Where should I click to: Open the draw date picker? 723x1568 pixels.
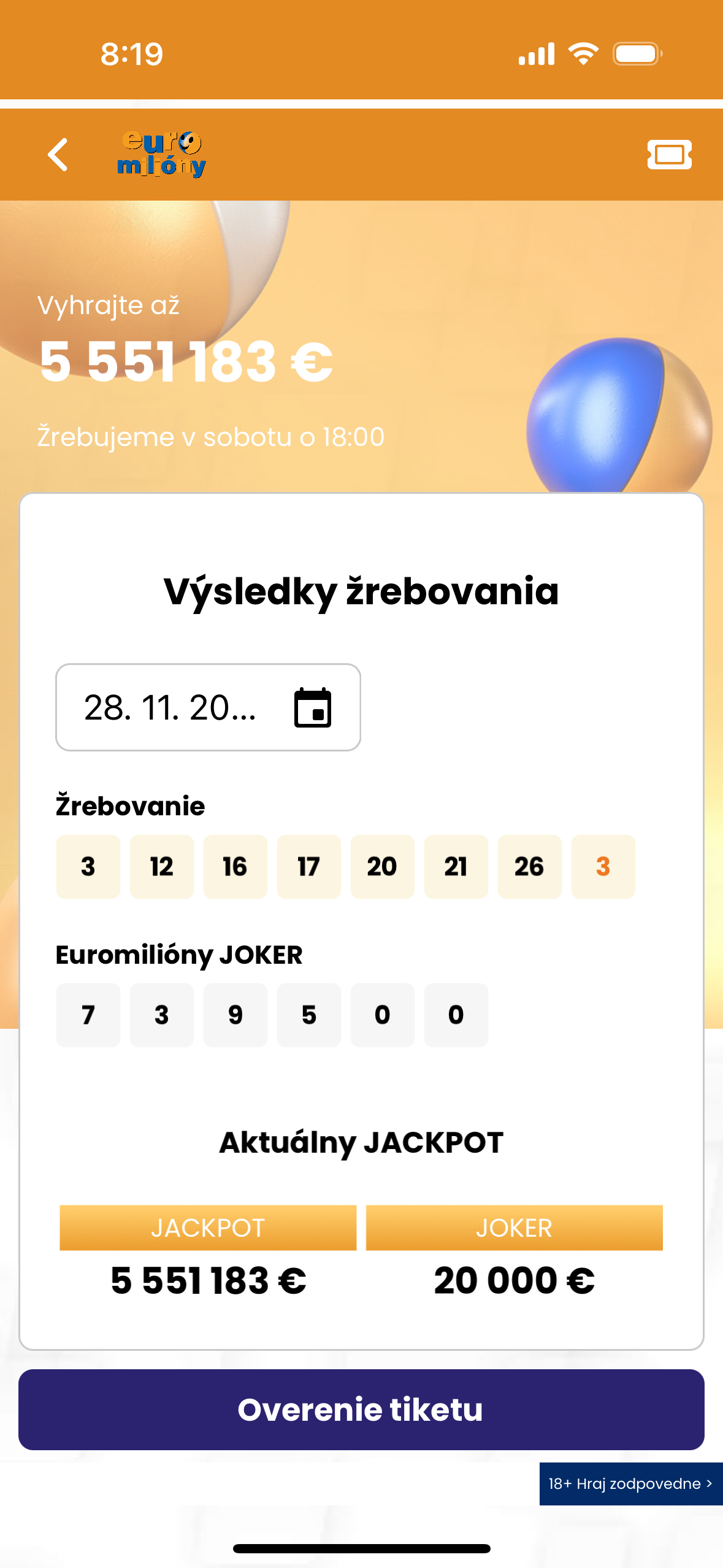tap(208, 707)
